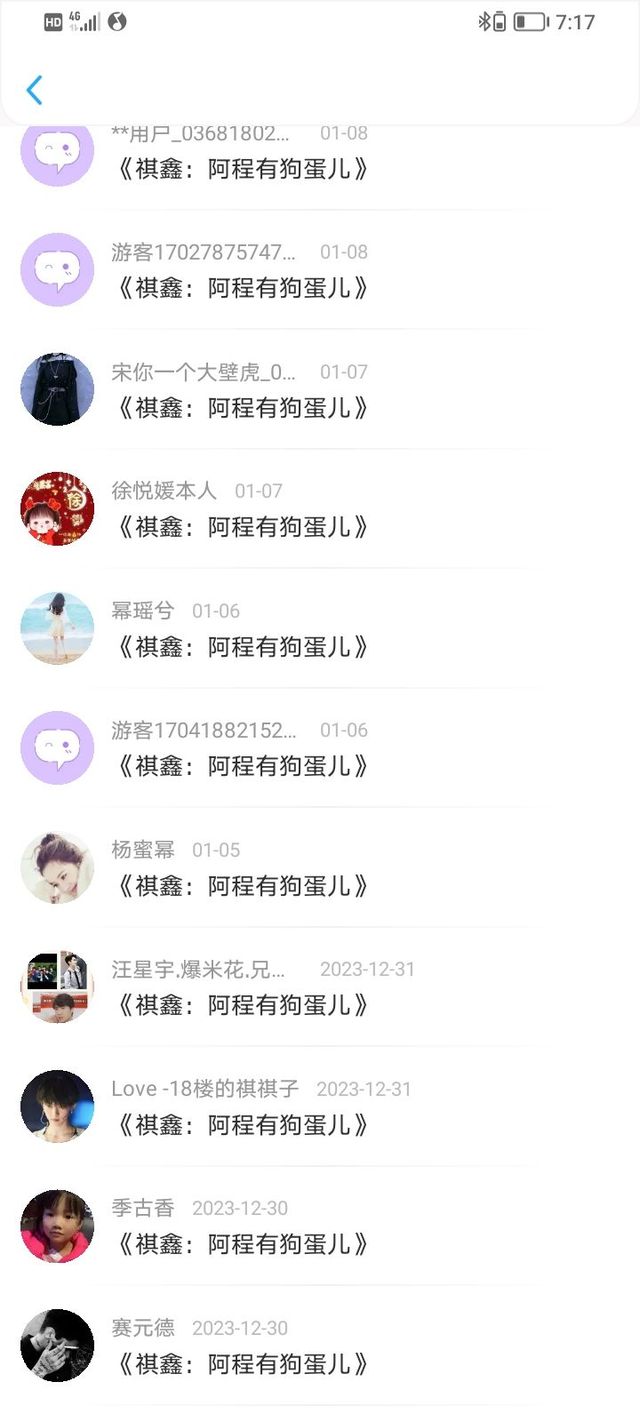Go back using the top-left arrow
The image size is (640, 1422).
click(x=34, y=90)
